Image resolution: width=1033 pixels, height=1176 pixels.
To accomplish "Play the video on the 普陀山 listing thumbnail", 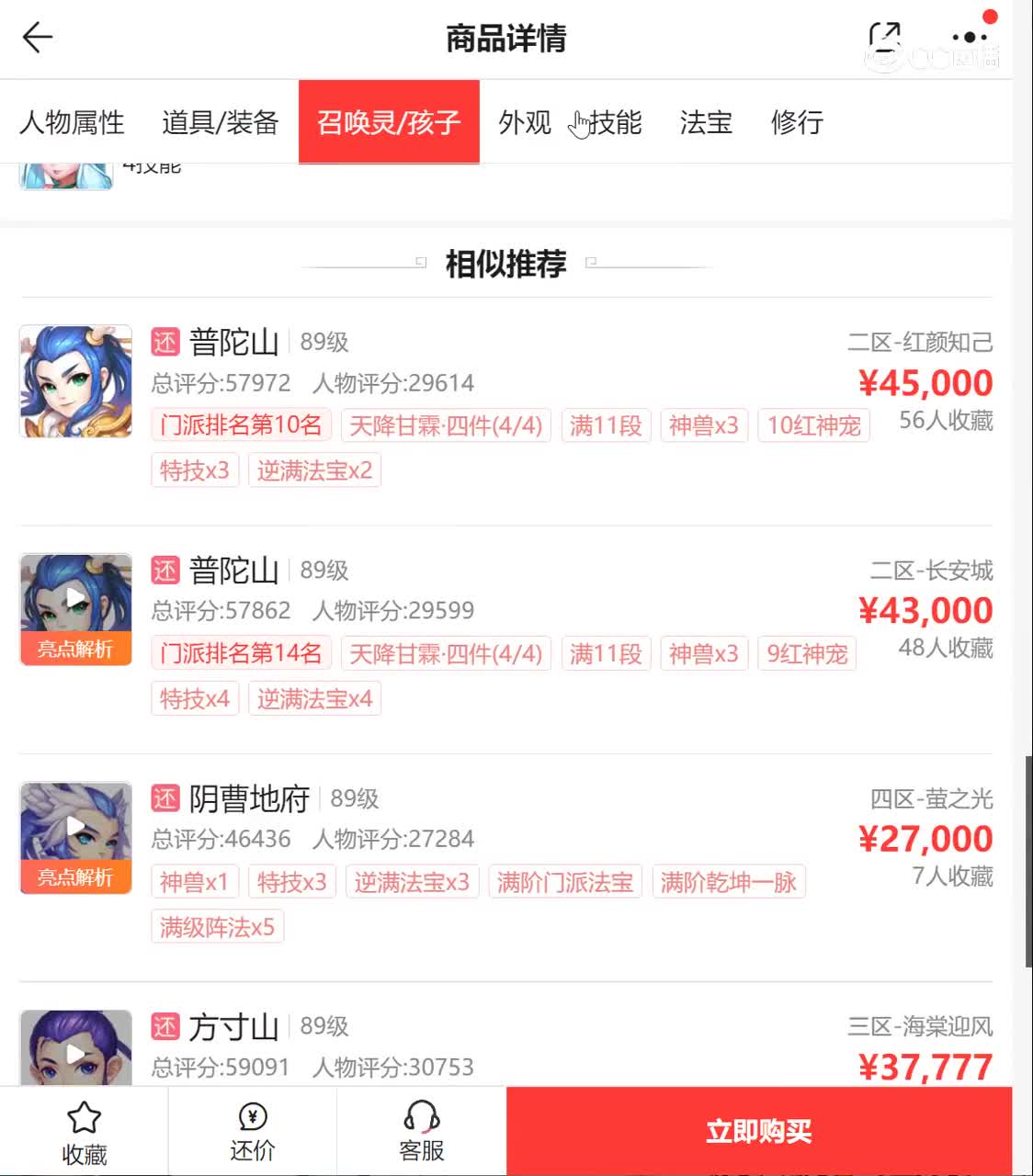I will pos(75,599).
